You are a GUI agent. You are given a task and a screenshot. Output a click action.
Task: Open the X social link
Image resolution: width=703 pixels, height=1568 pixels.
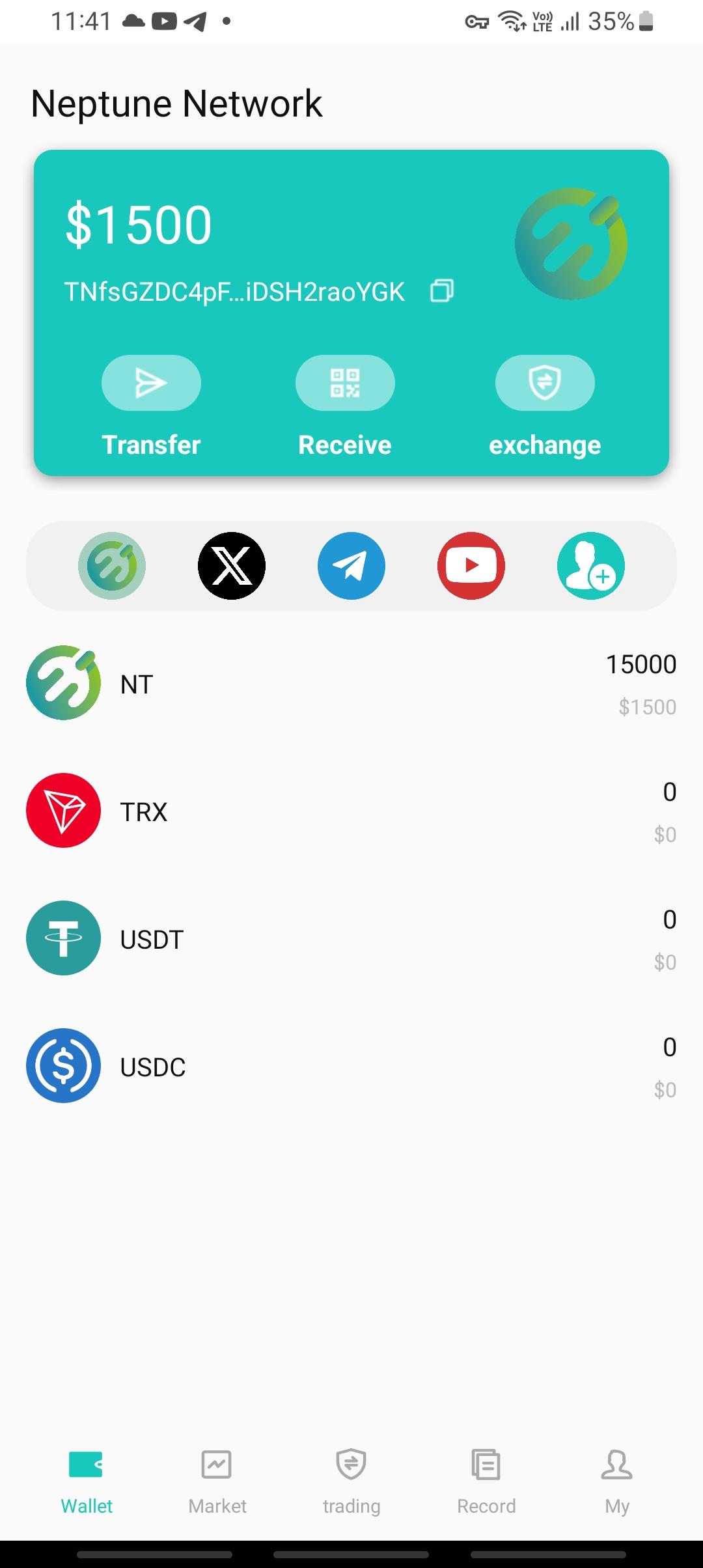click(232, 566)
